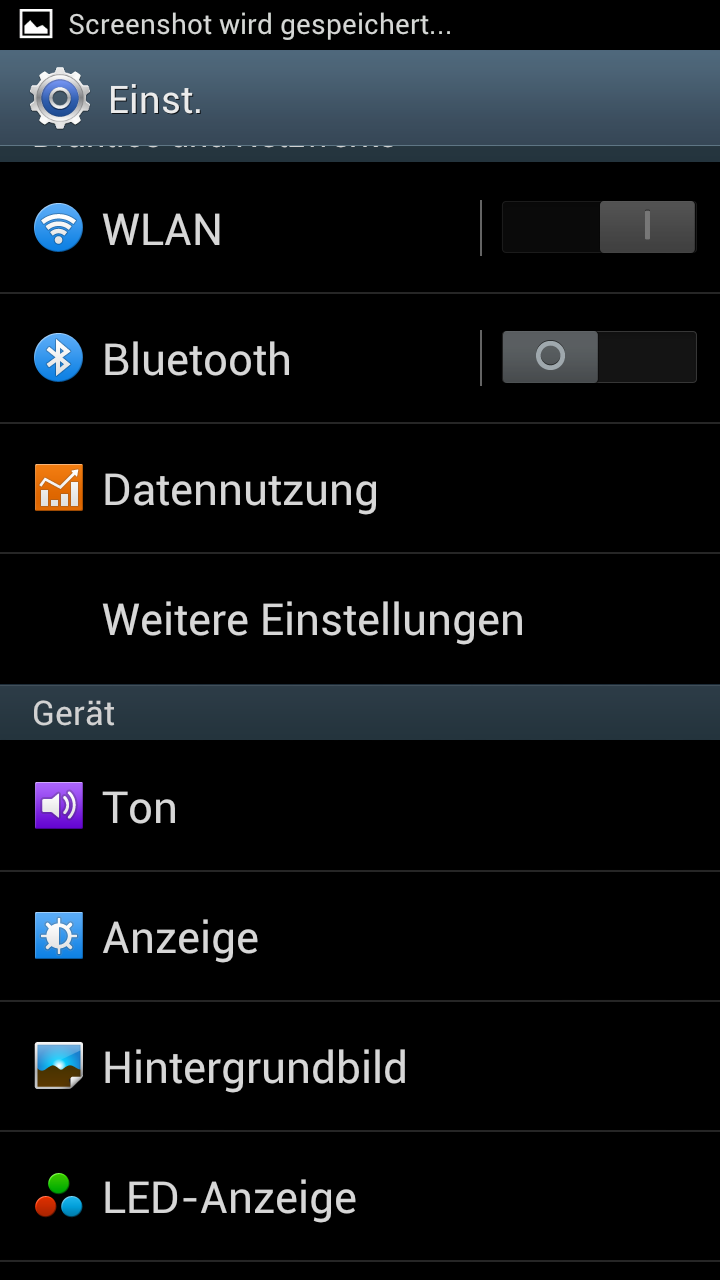Enable the Bluetooth switch
The width and height of the screenshot is (720, 1280).
[x=599, y=358]
